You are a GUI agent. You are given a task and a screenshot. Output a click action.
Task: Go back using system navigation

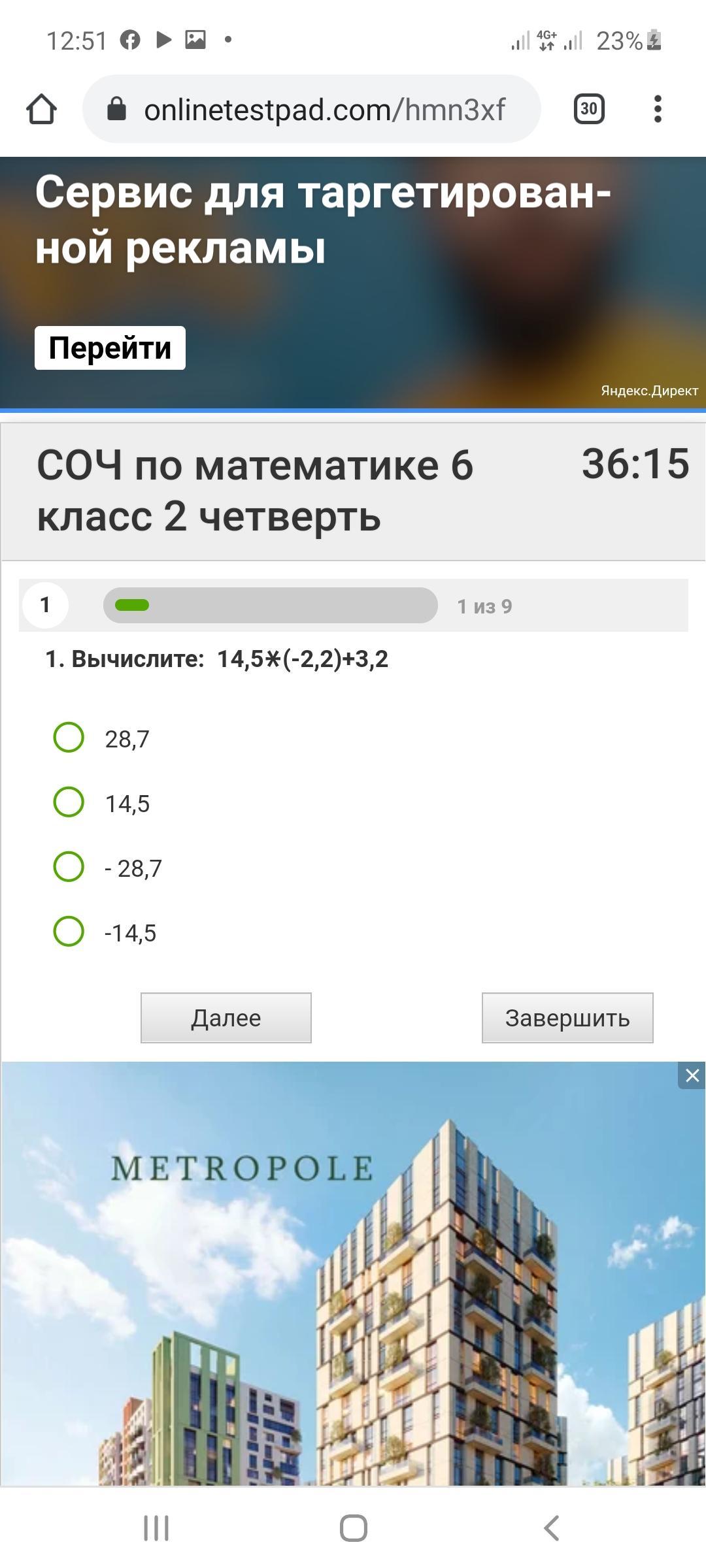pyautogui.click(x=551, y=1528)
